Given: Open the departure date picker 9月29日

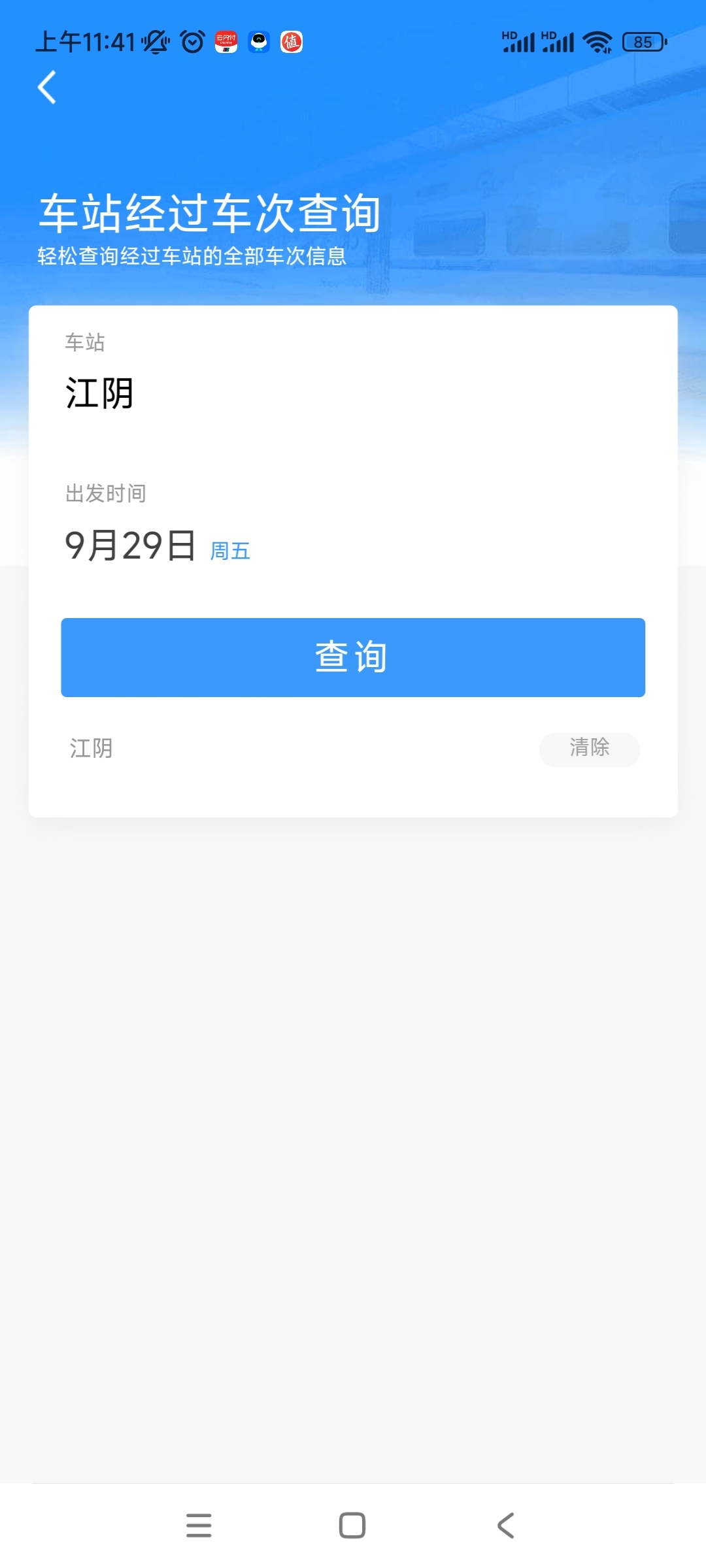Looking at the screenshot, I should (x=131, y=546).
